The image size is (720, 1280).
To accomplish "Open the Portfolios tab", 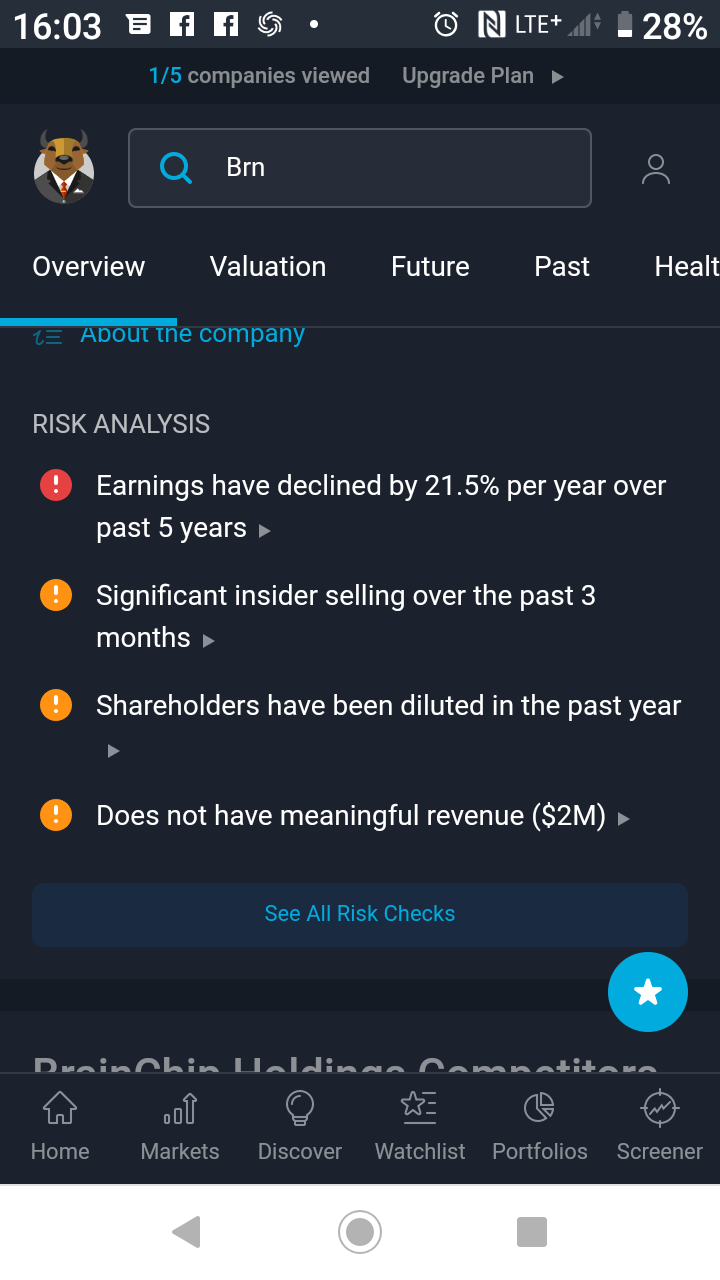I will click(x=540, y=1125).
